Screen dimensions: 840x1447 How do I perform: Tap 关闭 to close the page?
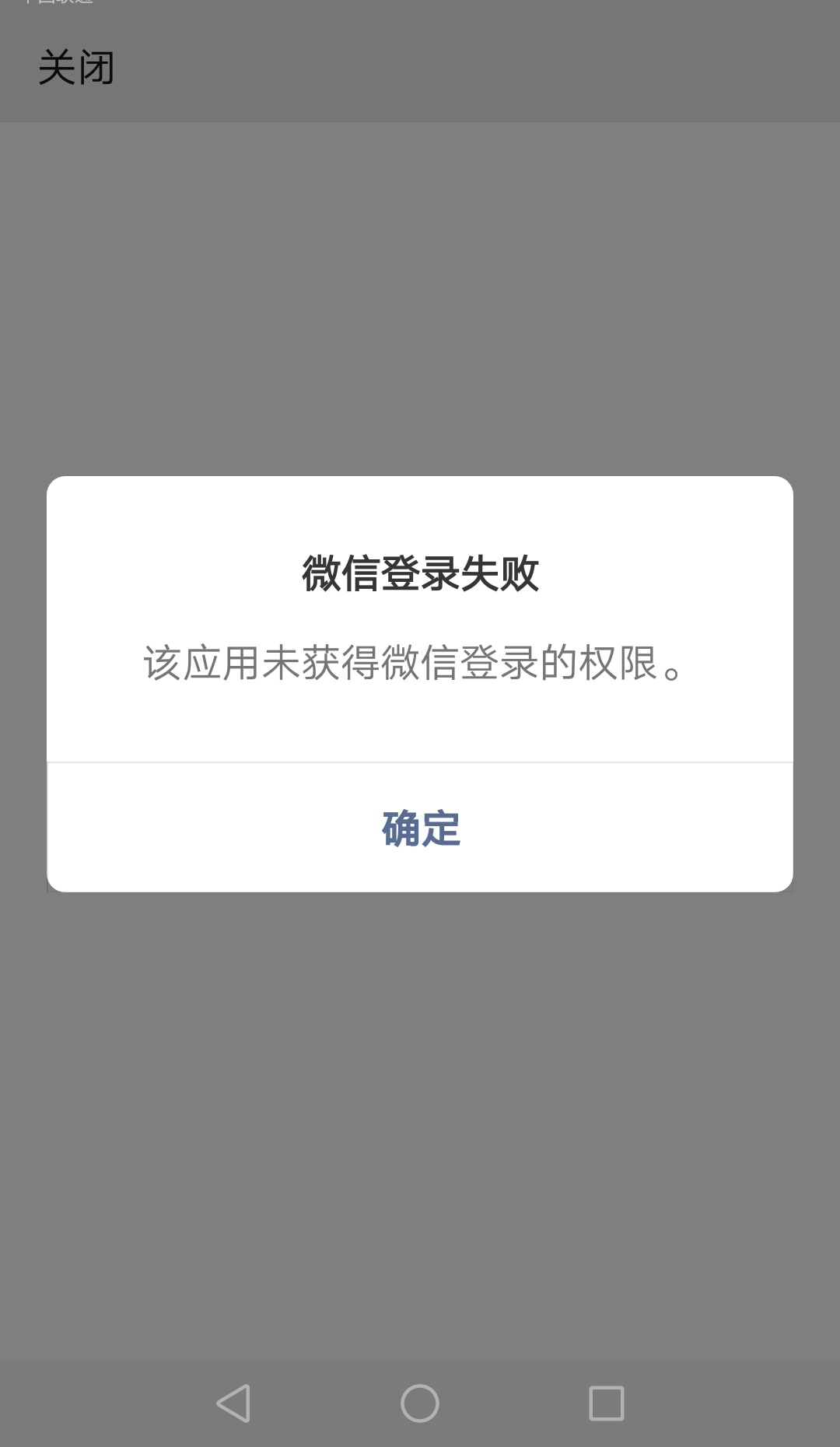coord(76,68)
